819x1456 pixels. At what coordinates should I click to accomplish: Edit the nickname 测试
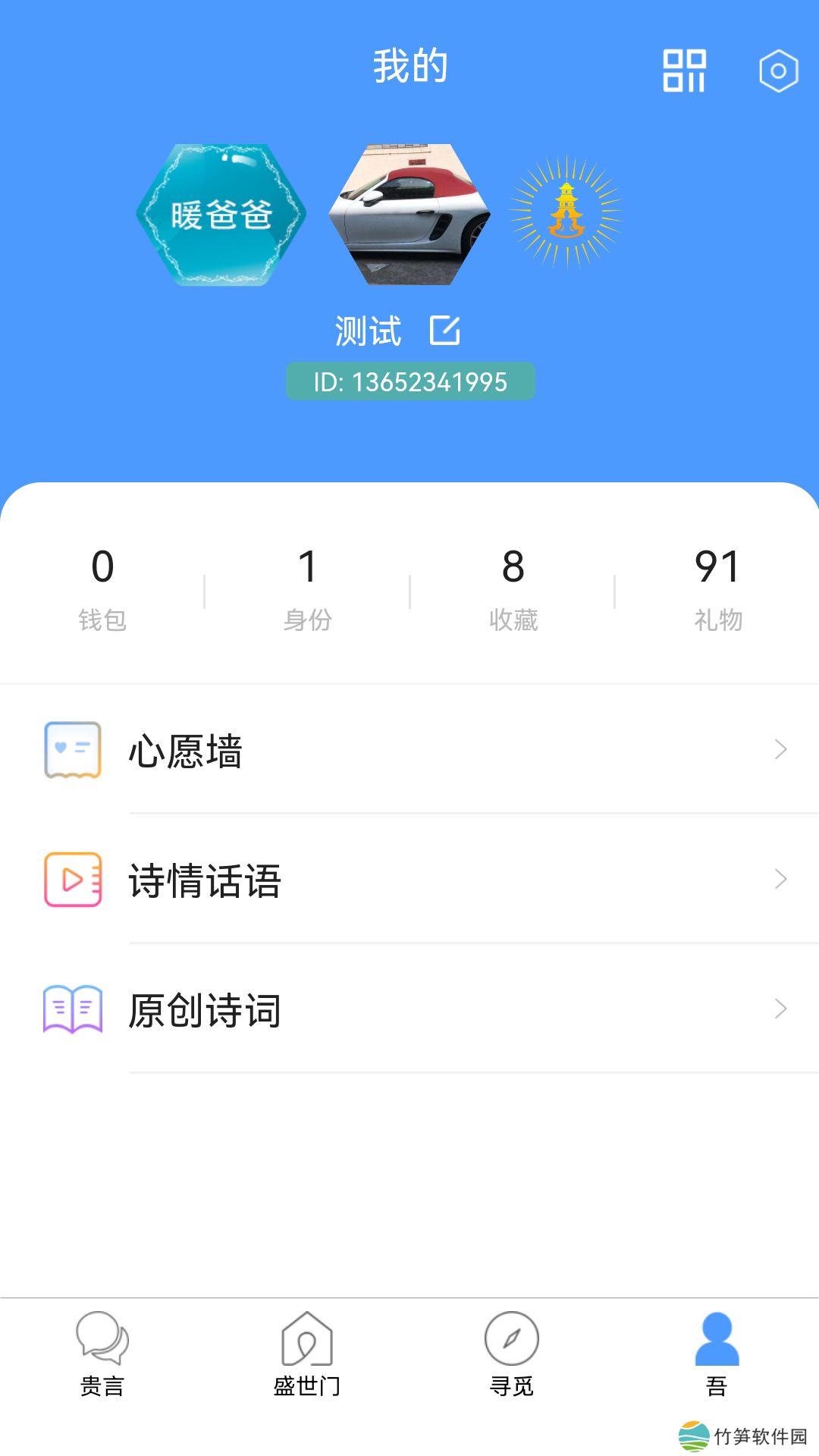tap(444, 331)
